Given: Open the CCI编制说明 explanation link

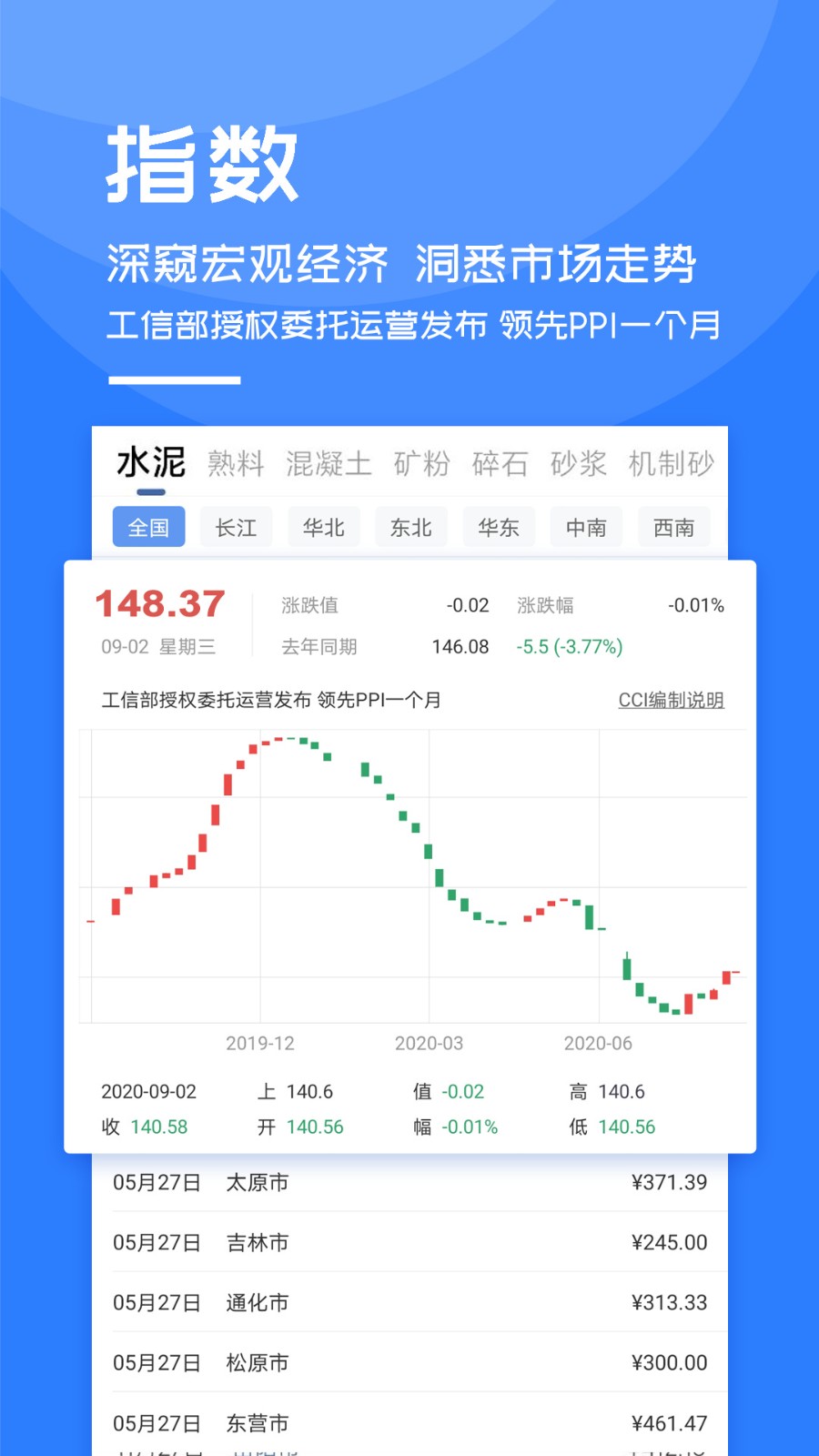Looking at the screenshot, I should click(x=672, y=701).
